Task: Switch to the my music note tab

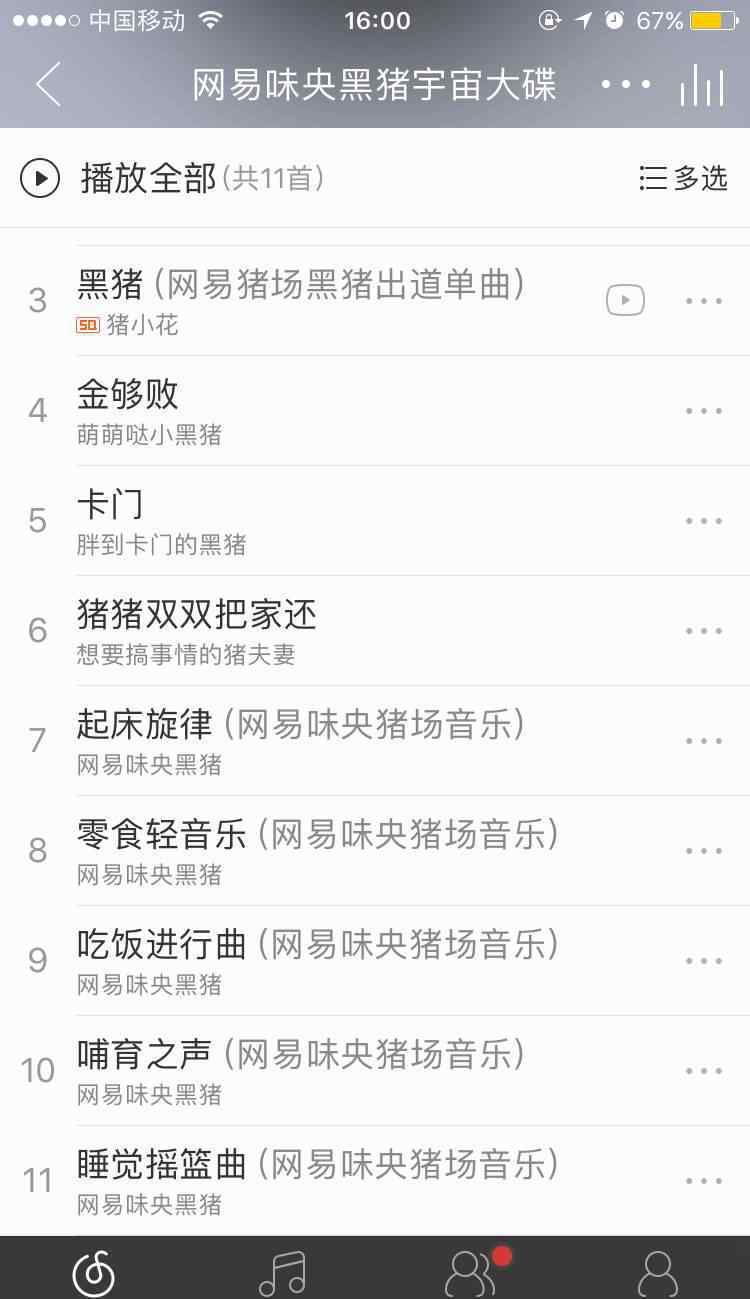Action: click(x=282, y=1272)
